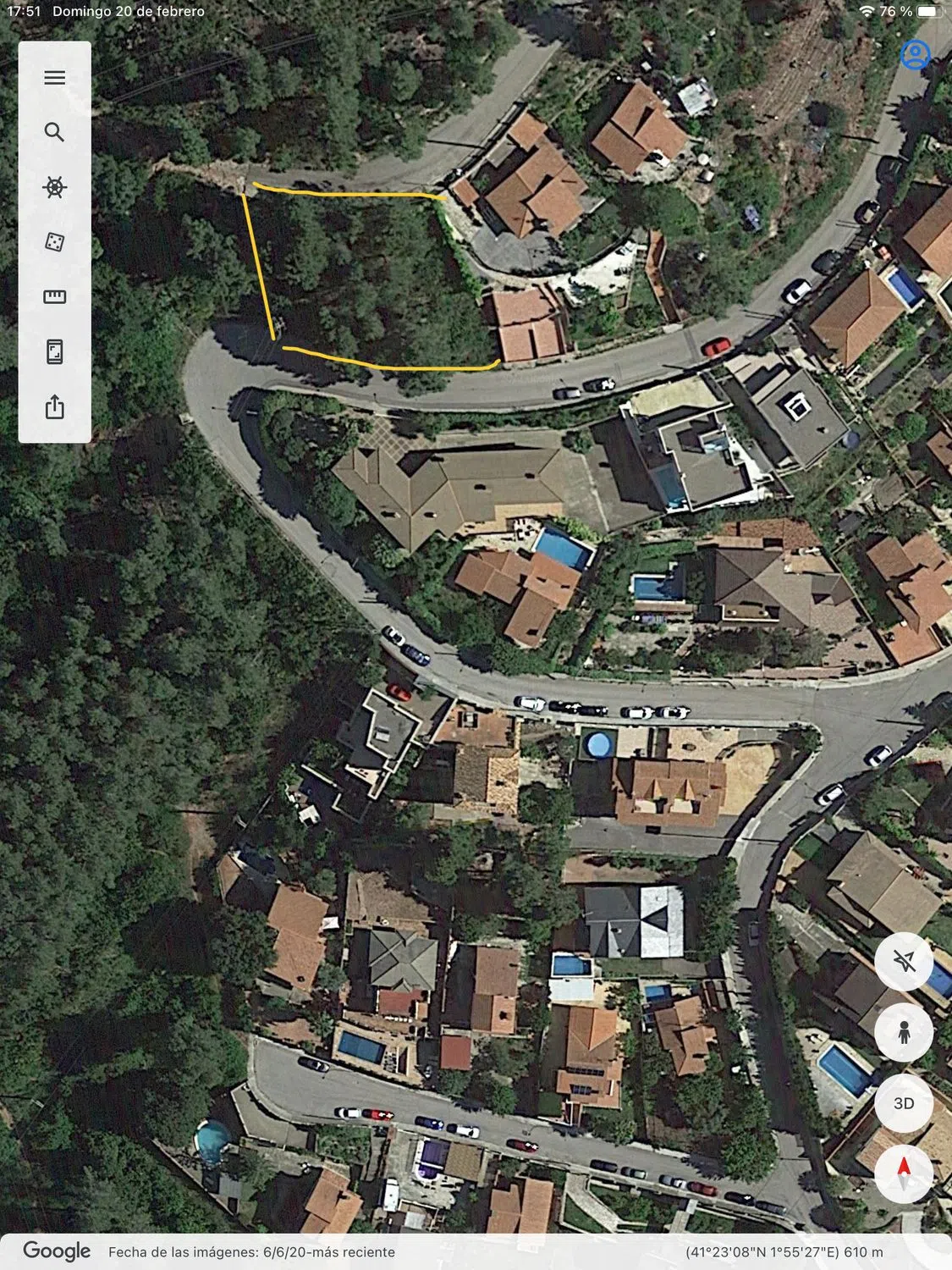Tap the my location button

click(904, 961)
